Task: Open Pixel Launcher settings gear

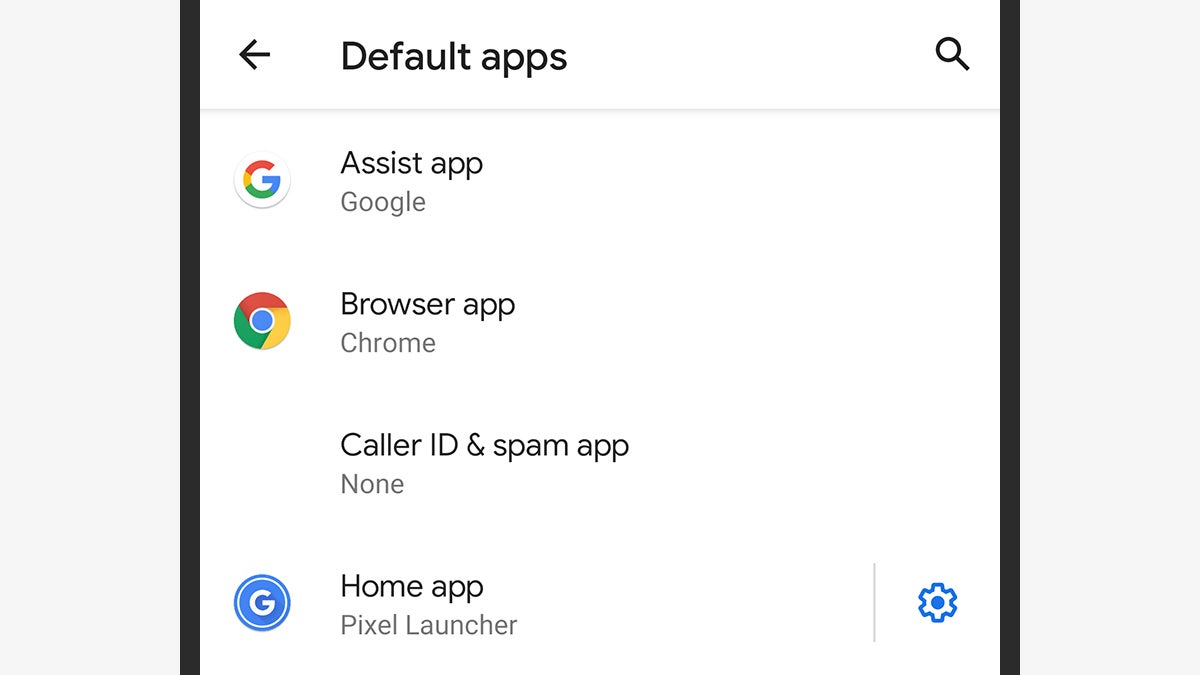Action: coord(937,603)
